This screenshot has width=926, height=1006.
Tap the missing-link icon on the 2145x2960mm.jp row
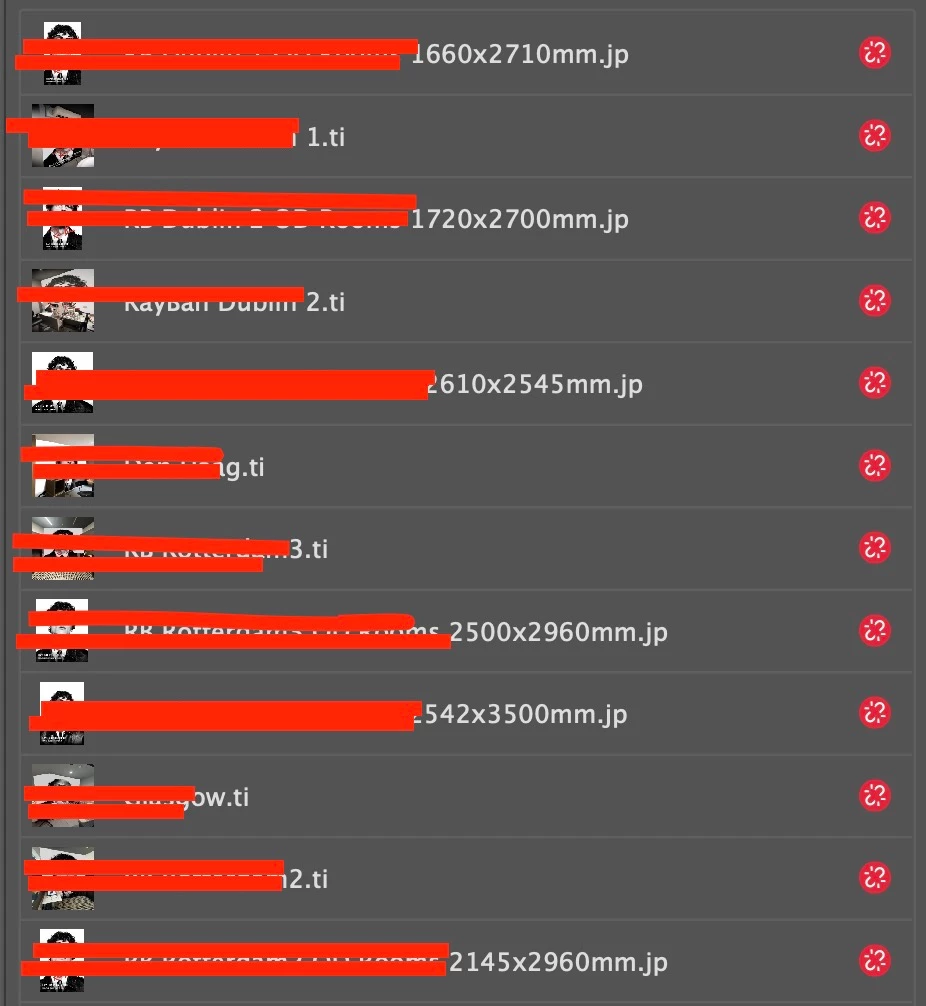[x=875, y=961]
